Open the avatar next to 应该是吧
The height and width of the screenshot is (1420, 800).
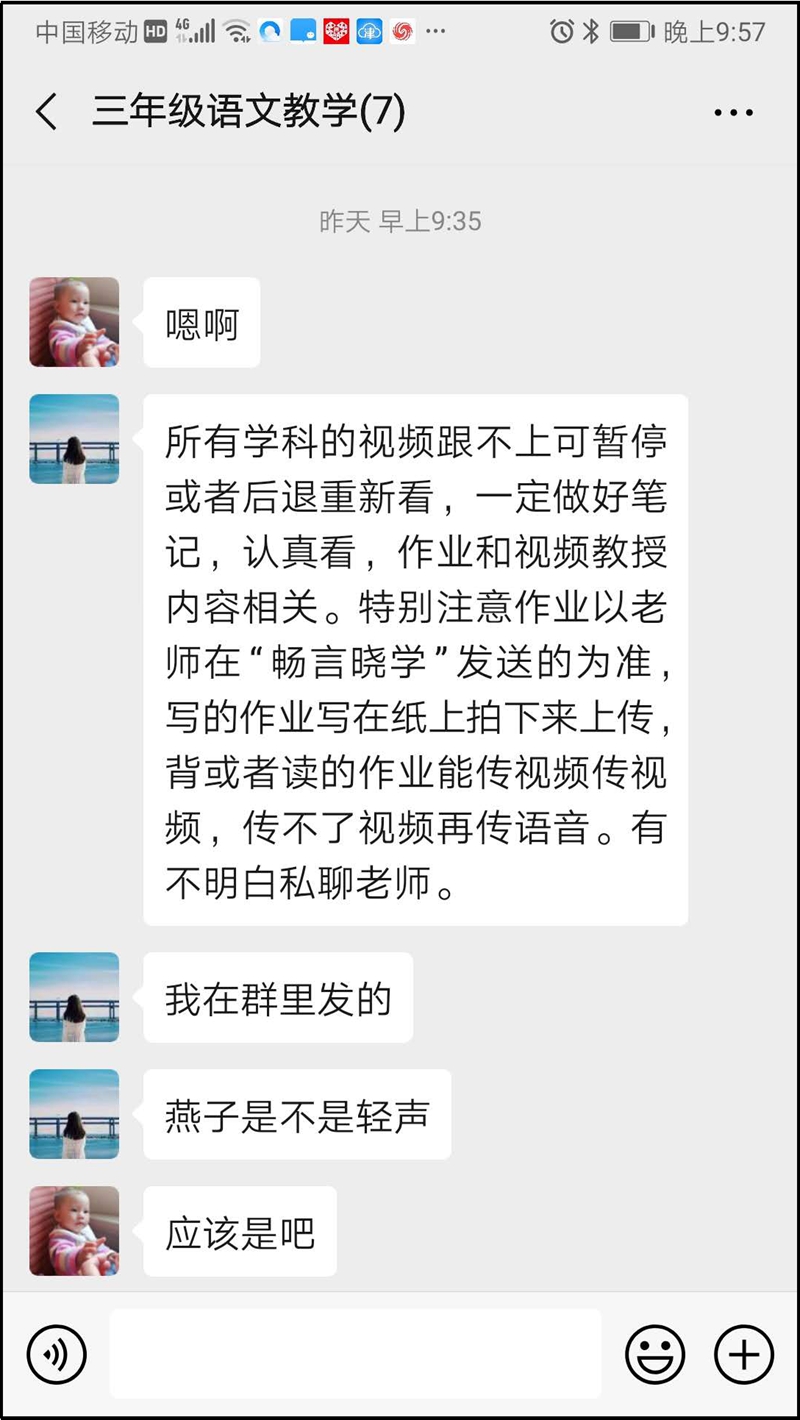point(74,1231)
